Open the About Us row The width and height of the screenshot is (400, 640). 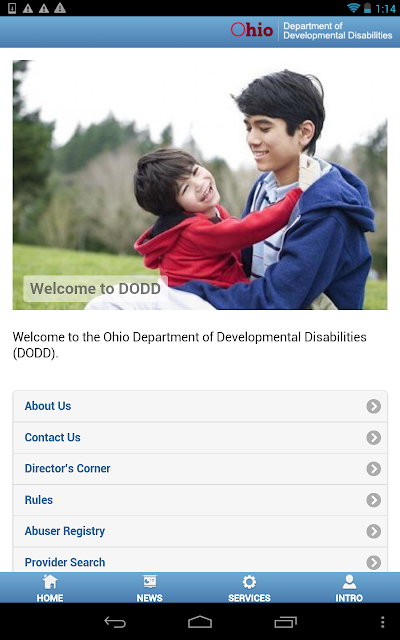200,406
